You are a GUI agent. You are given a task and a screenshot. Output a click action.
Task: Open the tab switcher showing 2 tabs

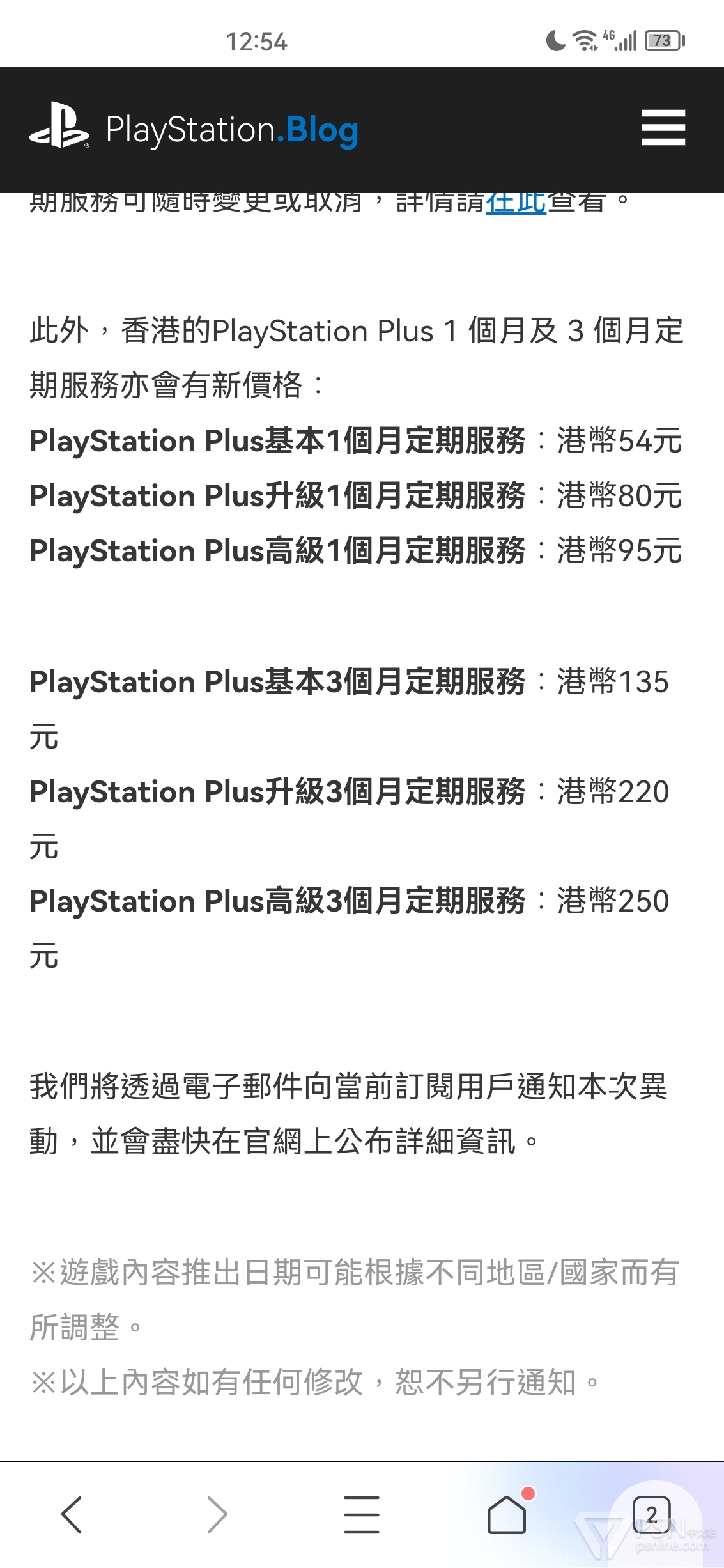(x=651, y=1514)
